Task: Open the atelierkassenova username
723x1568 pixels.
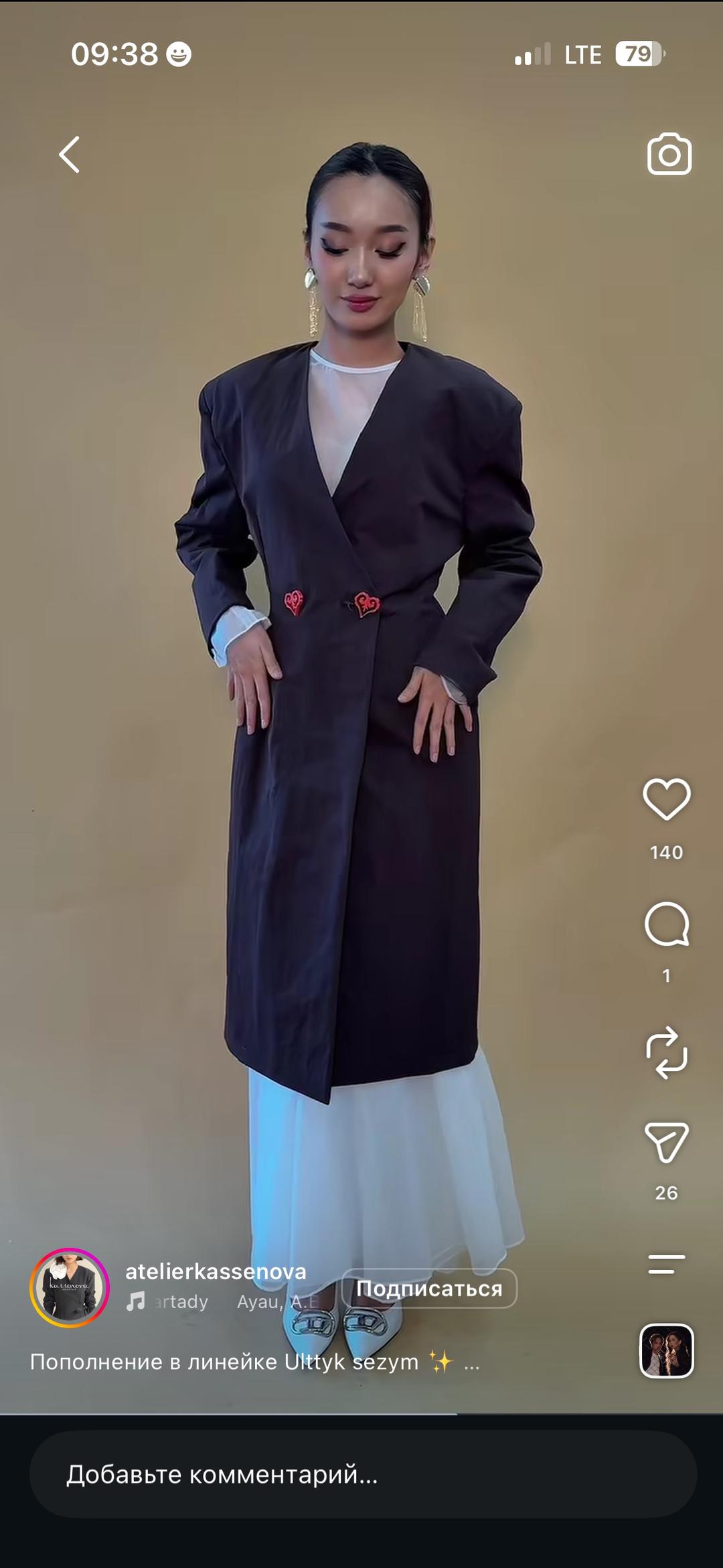Action: pyautogui.click(x=216, y=1271)
